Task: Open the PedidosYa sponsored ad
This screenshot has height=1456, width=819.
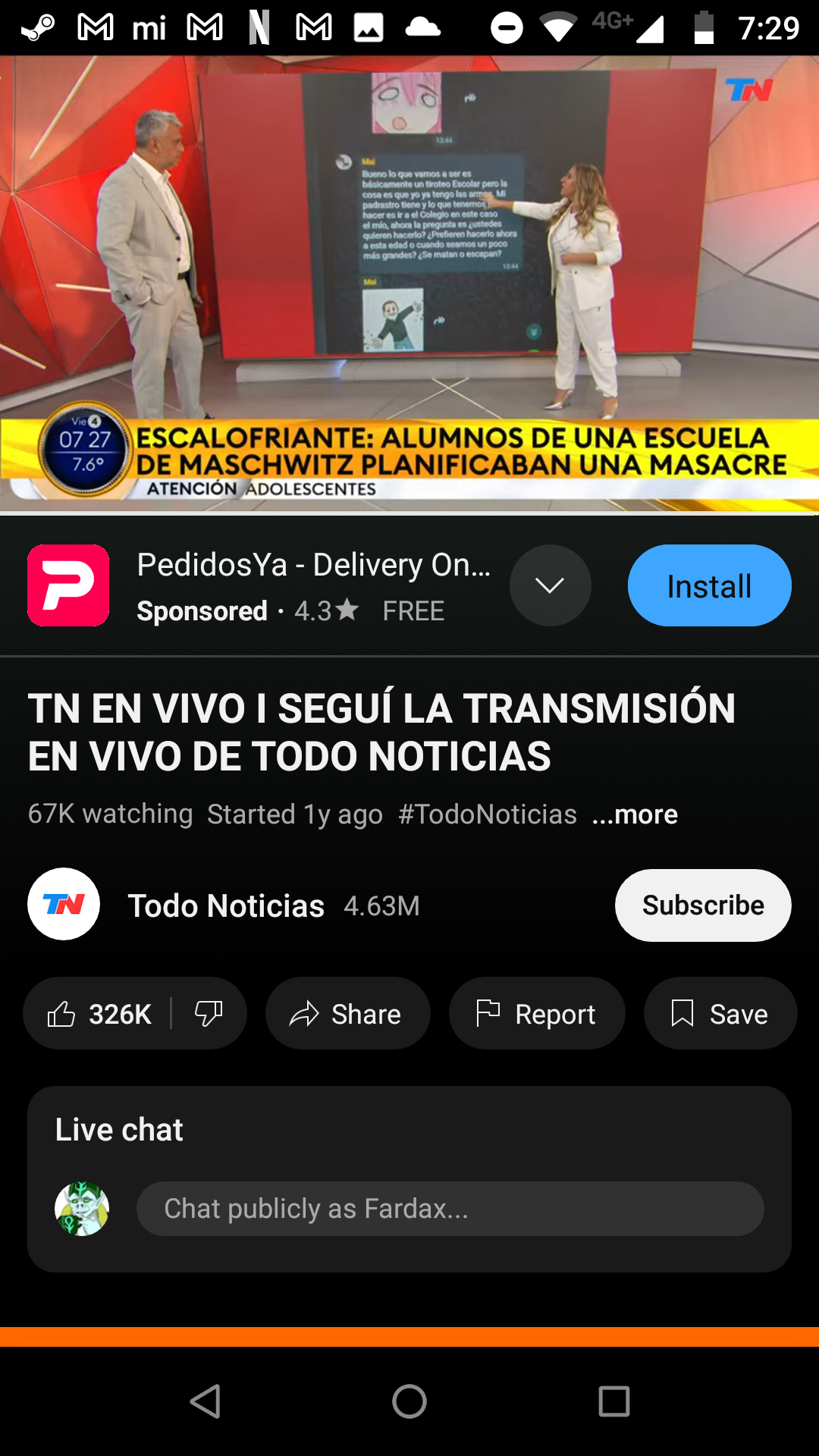Action: 313,585
